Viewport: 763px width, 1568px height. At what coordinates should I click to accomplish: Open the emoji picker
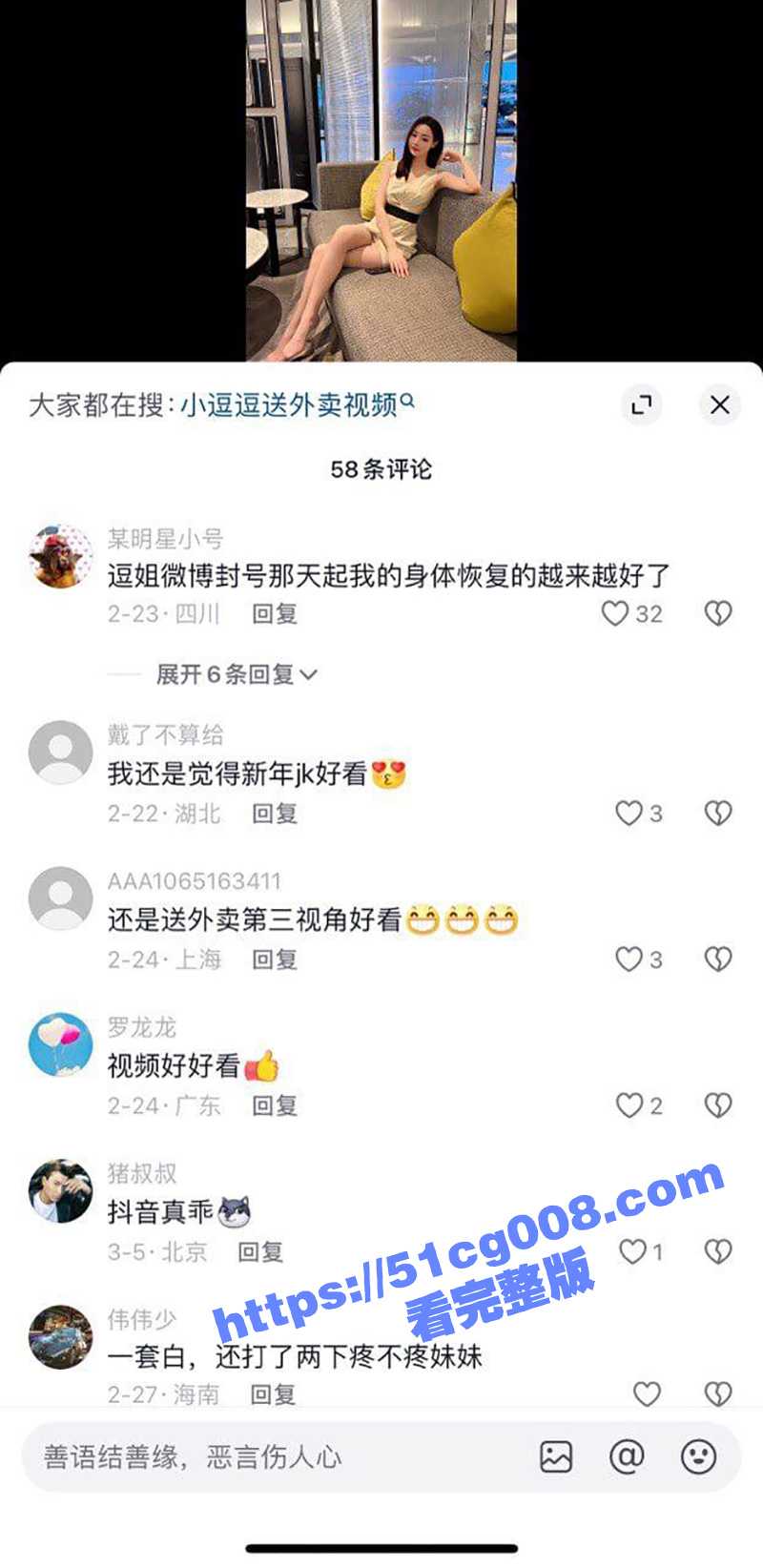(x=698, y=1457)
